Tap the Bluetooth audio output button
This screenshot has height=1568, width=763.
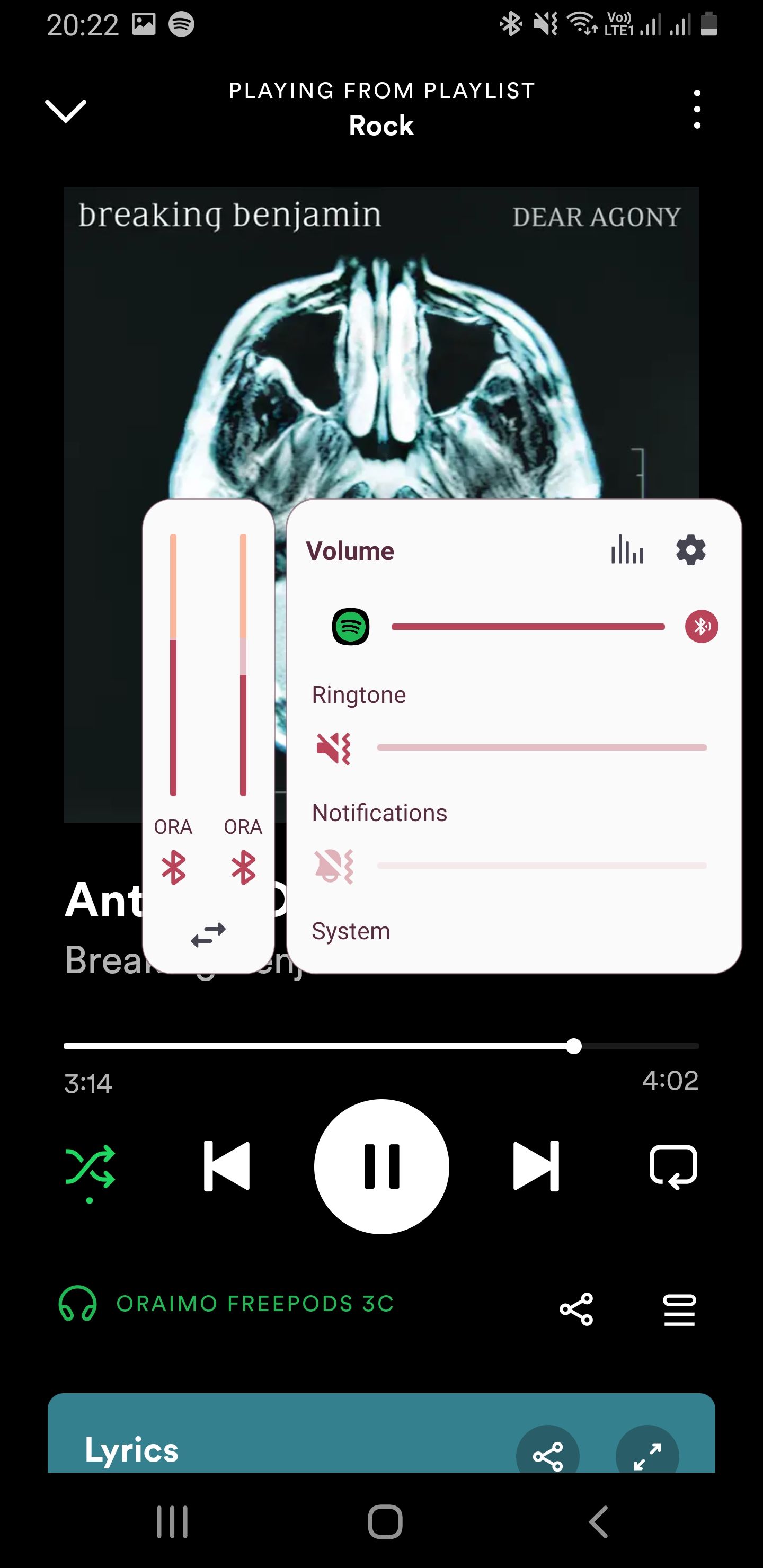pyautogui.click(x=702, y=626)
